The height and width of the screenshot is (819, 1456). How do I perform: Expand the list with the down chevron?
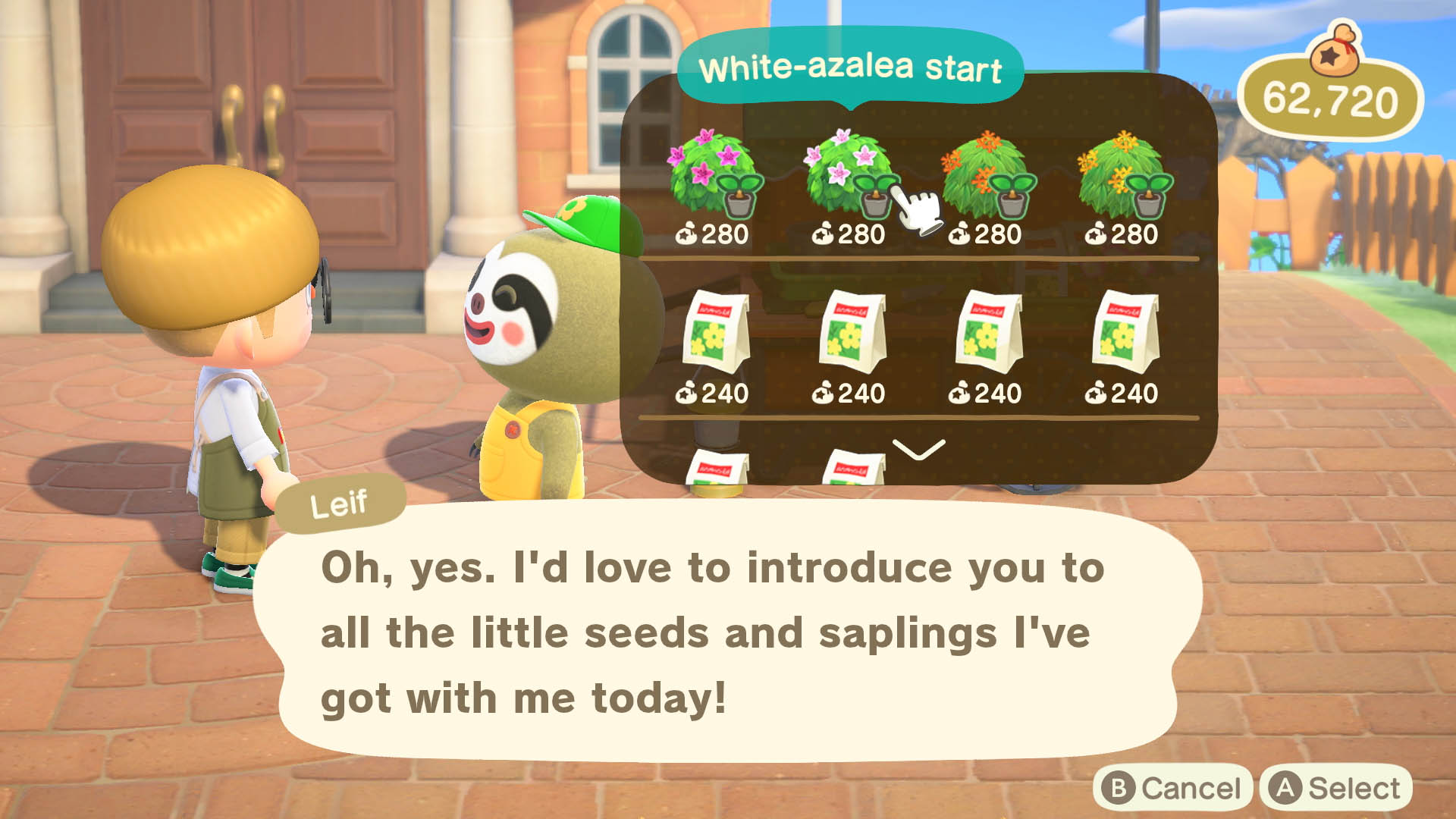[918, 449]
